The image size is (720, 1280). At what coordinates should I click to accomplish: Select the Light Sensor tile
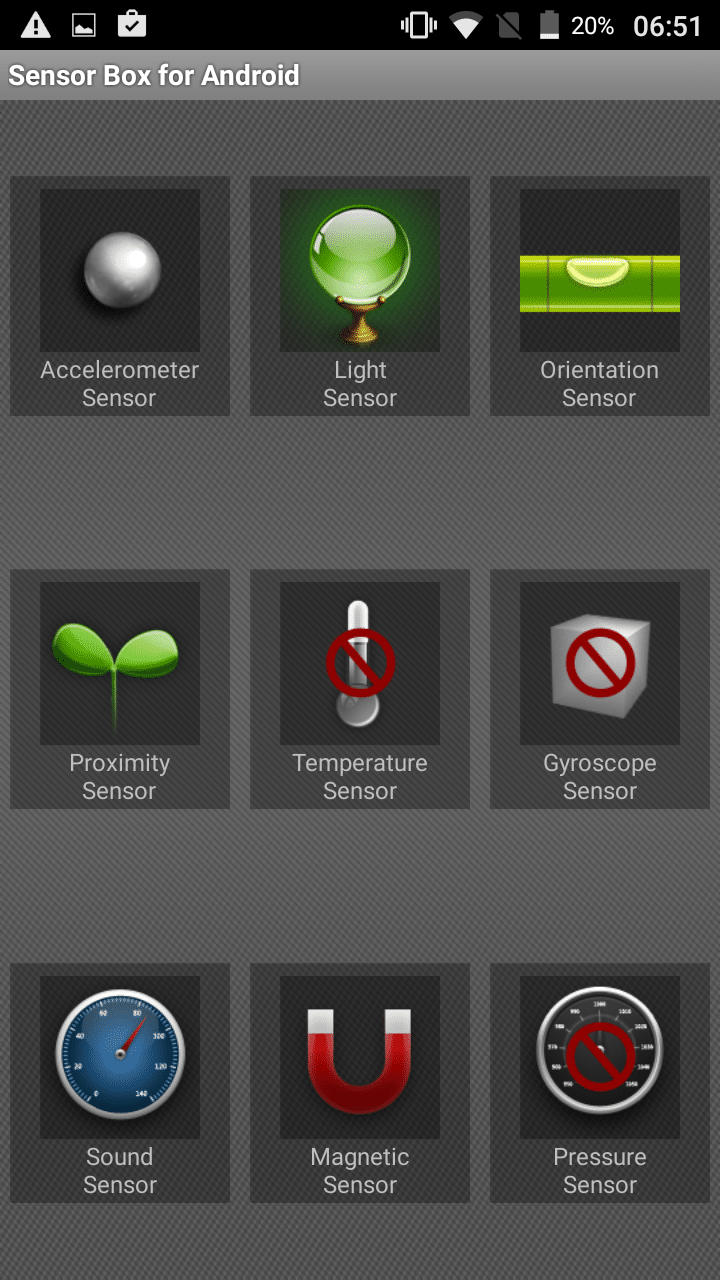(360, 296)
